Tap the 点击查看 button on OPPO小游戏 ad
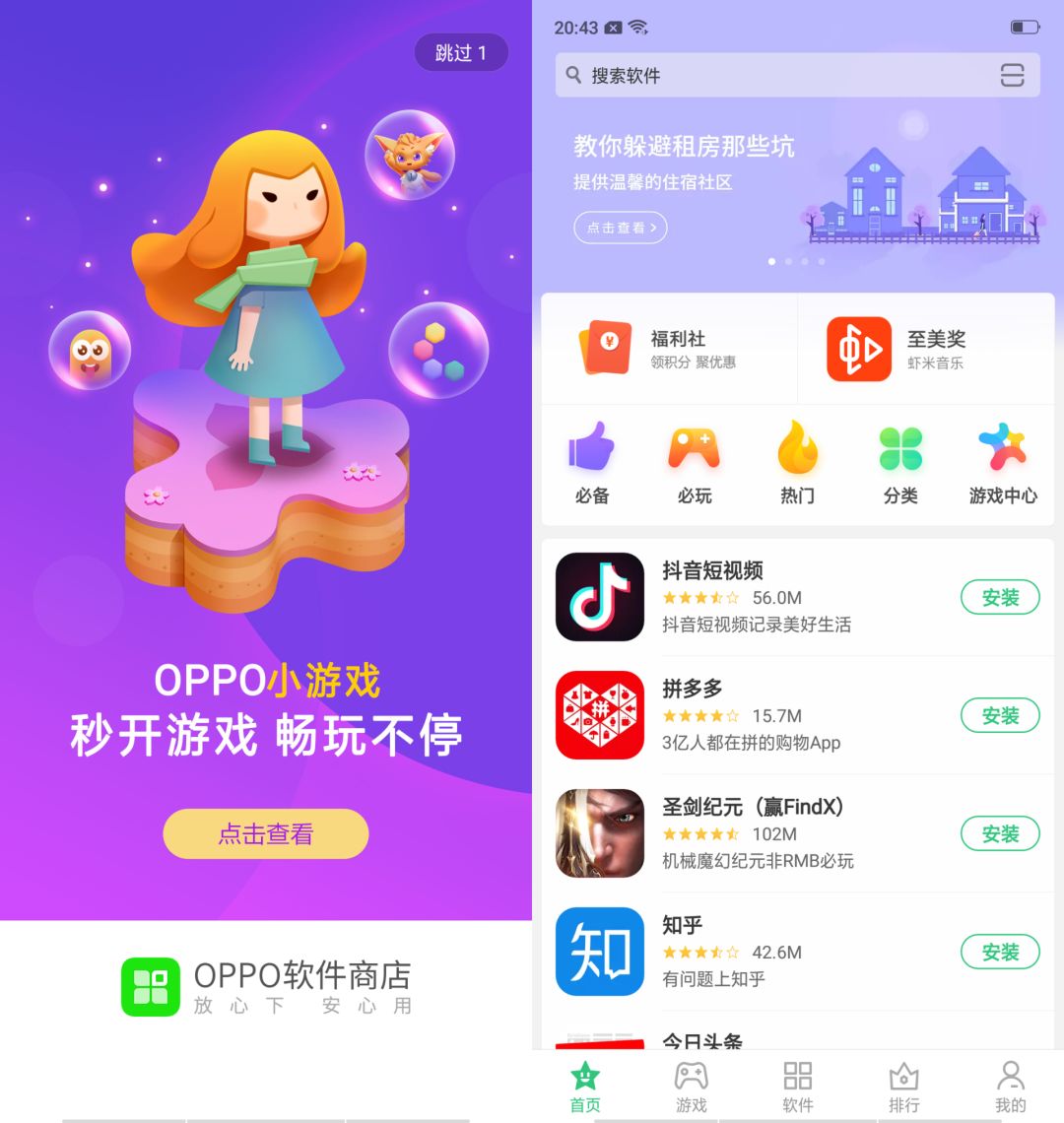 pos(266,834)
